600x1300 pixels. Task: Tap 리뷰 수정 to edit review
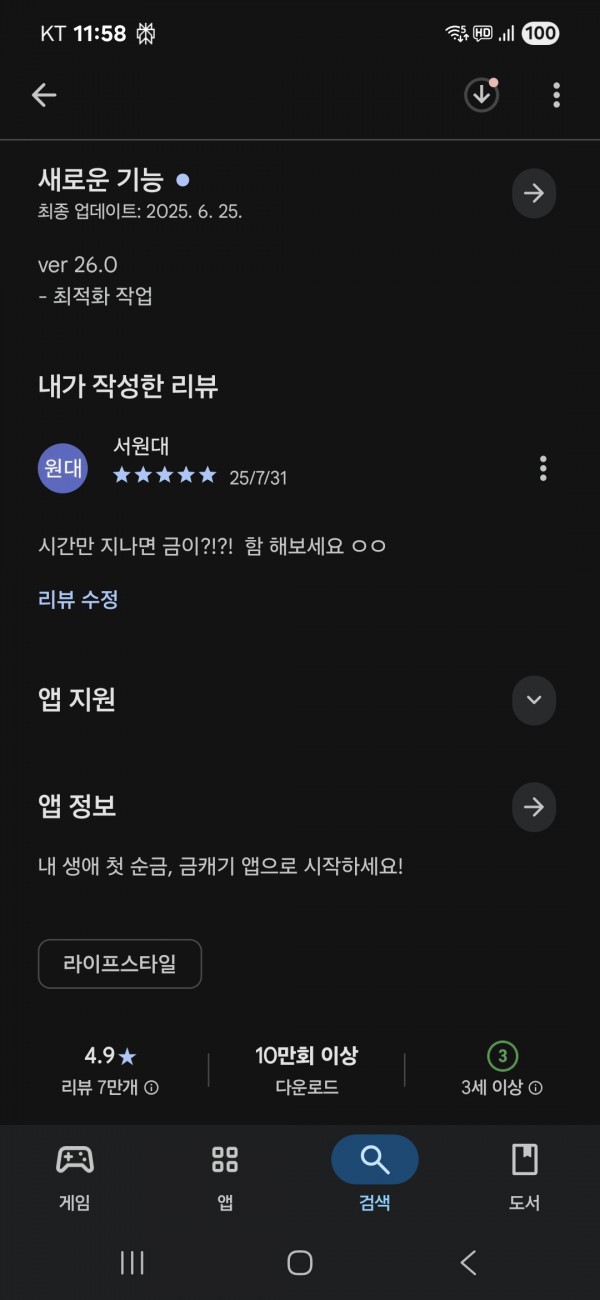point(78,600)
